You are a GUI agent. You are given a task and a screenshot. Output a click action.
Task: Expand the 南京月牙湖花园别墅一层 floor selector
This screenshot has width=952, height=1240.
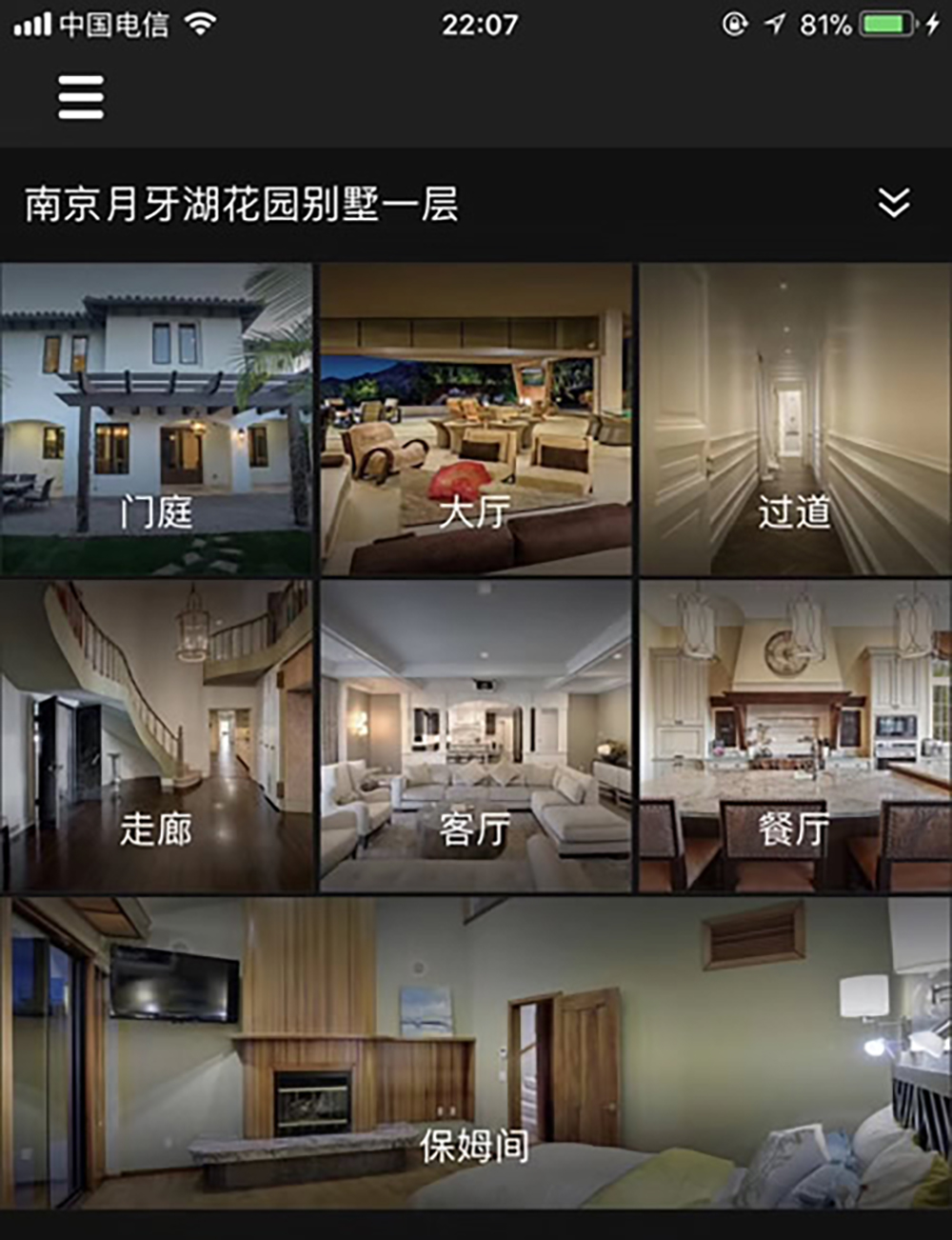[x=893, y=203]
